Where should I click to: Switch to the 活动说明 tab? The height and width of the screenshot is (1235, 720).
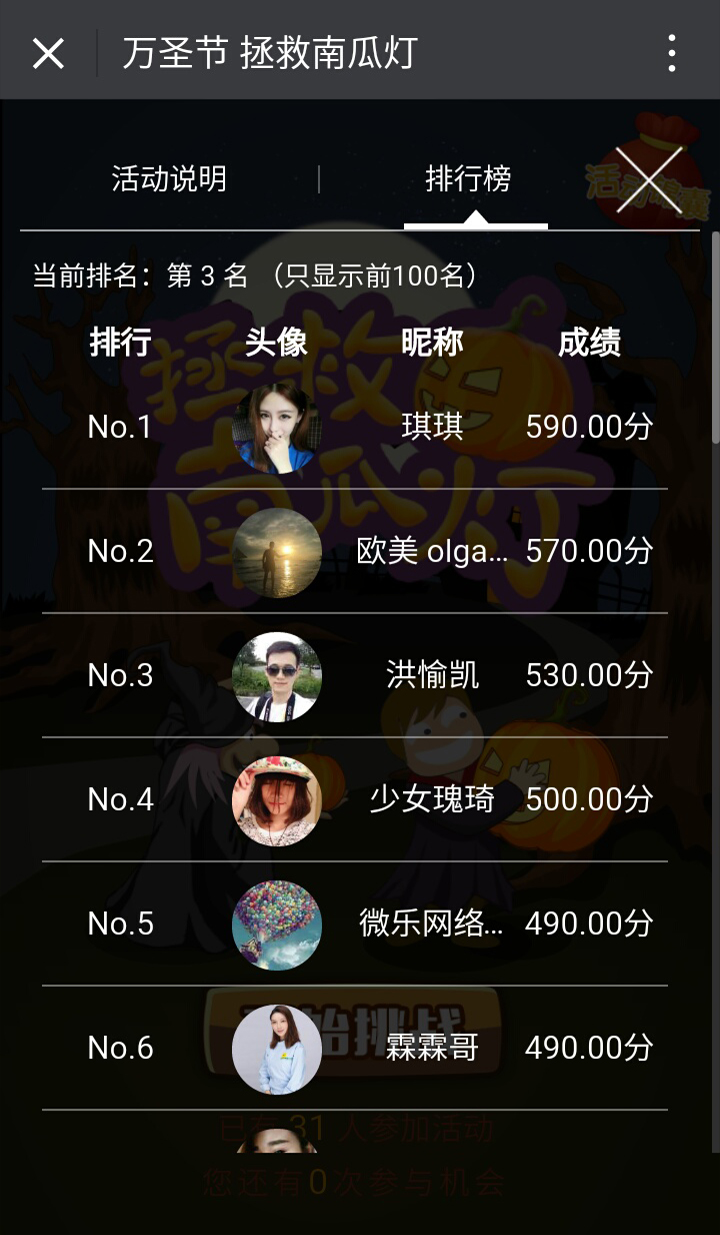pyautogui.click(x=169, y=180)
